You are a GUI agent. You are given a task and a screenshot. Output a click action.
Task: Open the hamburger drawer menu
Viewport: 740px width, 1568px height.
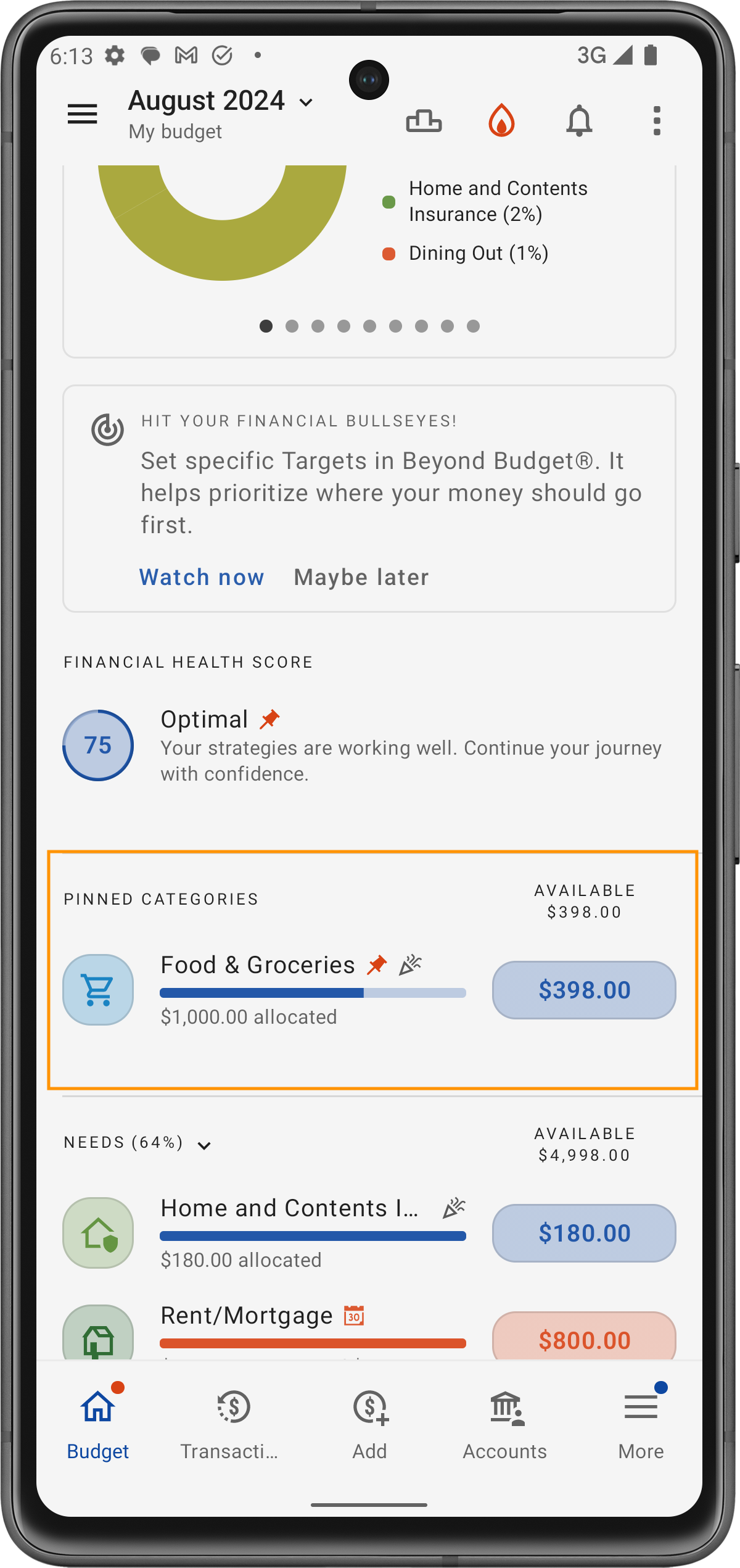(82, 115)
